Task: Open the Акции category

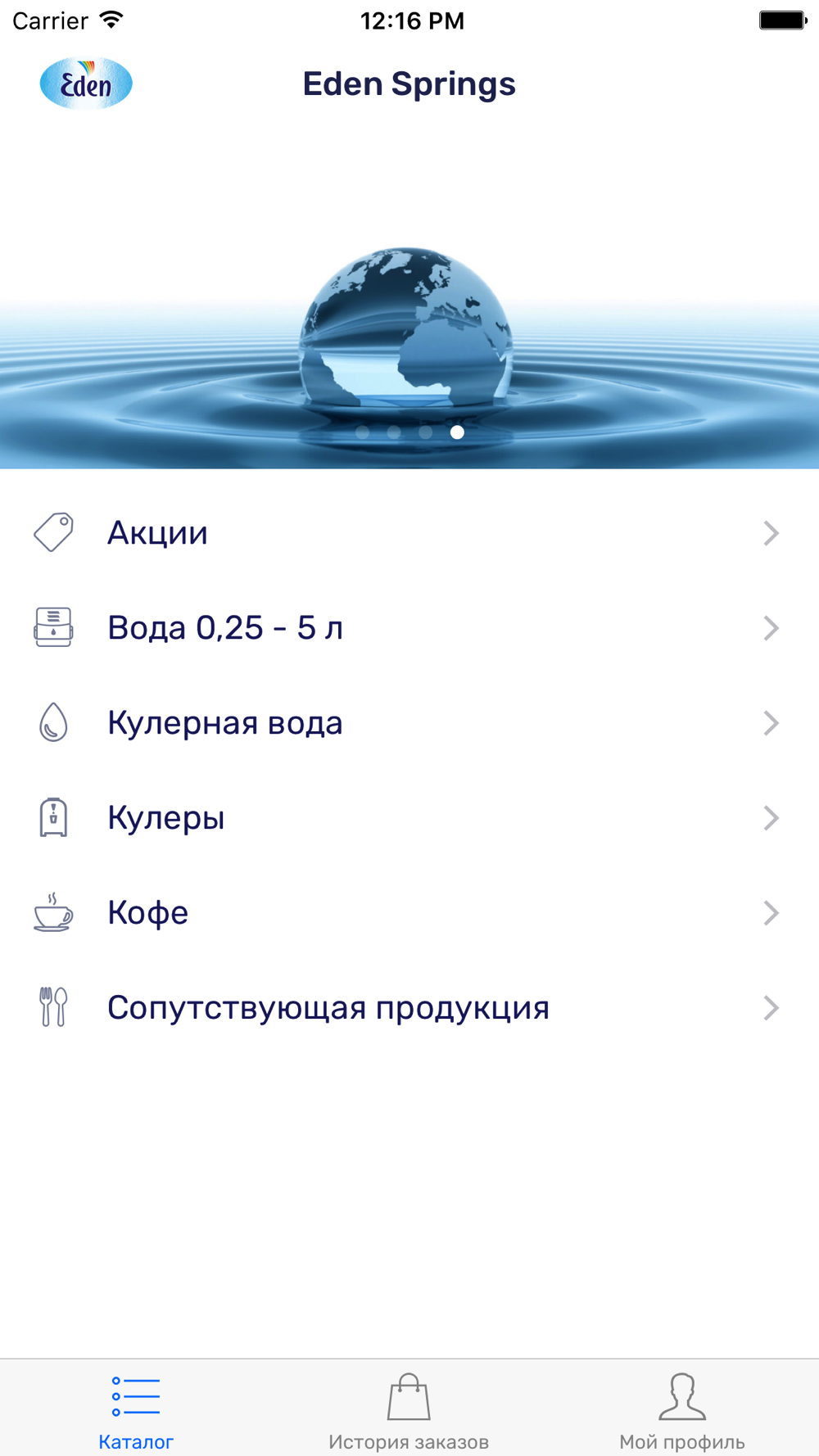Action: 408,533
